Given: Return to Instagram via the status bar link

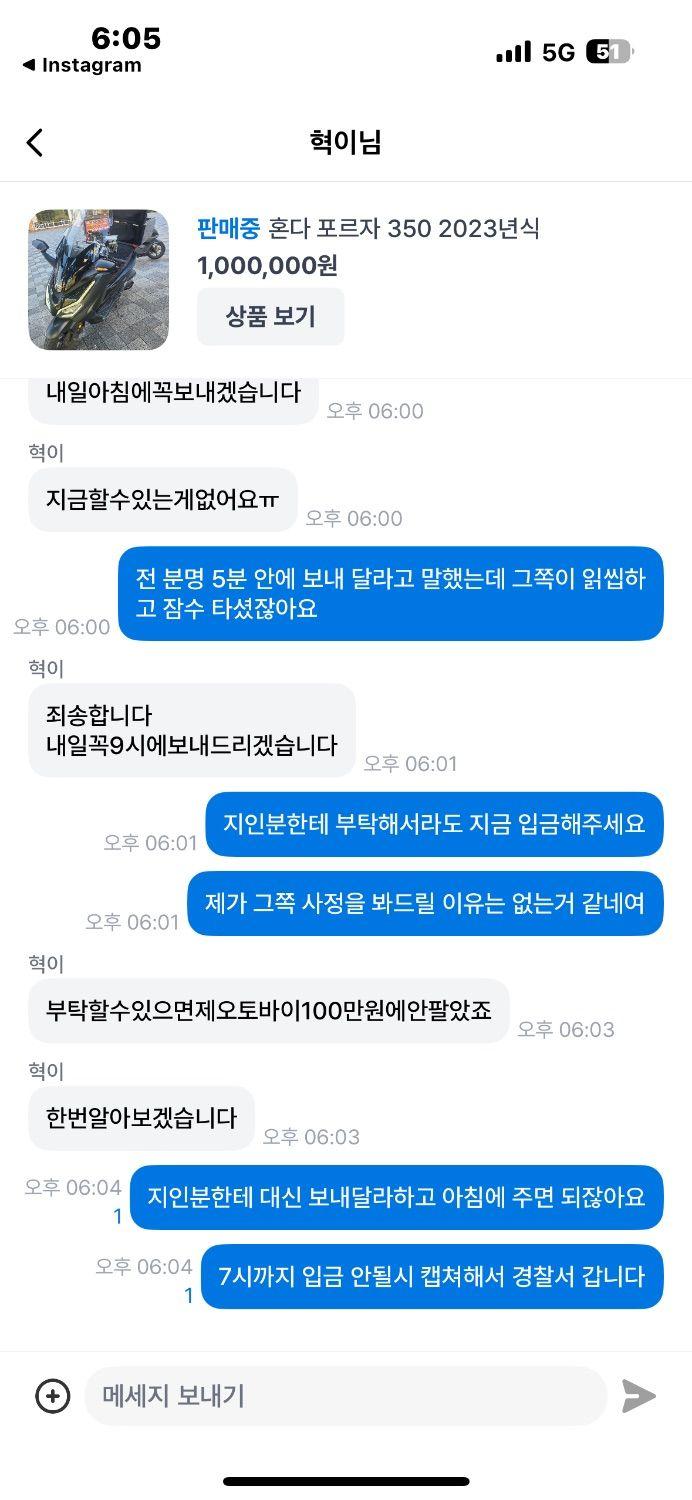Looking at the screenshot, I should [82, 66].
